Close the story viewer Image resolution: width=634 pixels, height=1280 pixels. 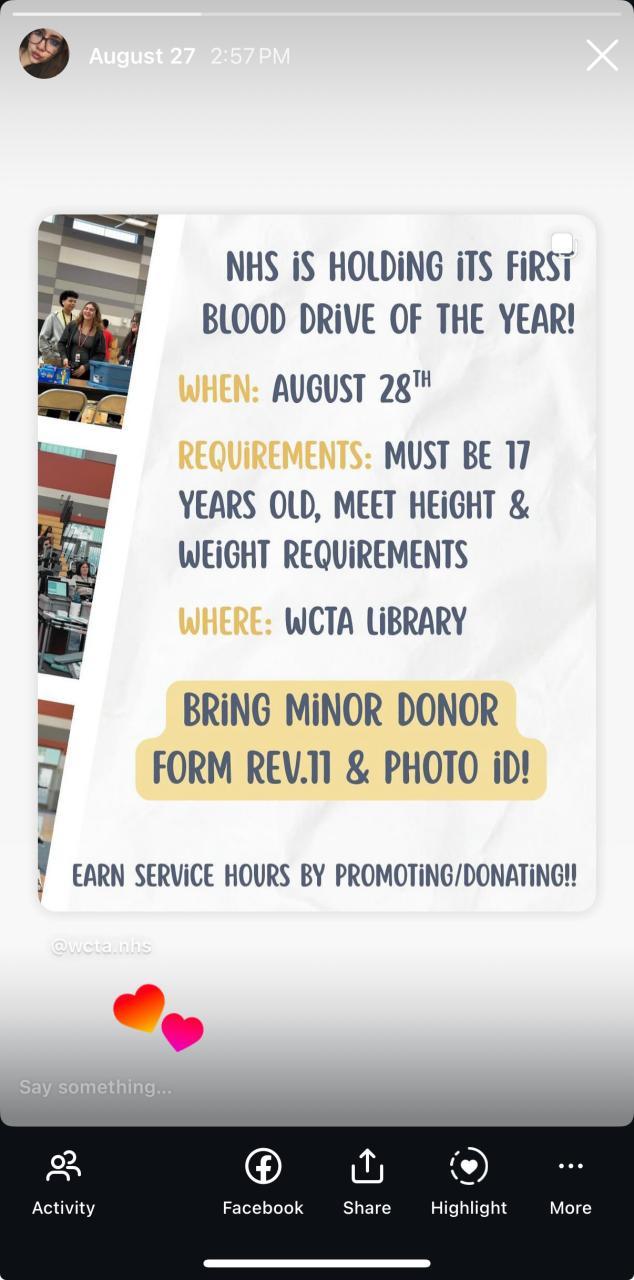(602, 55)
